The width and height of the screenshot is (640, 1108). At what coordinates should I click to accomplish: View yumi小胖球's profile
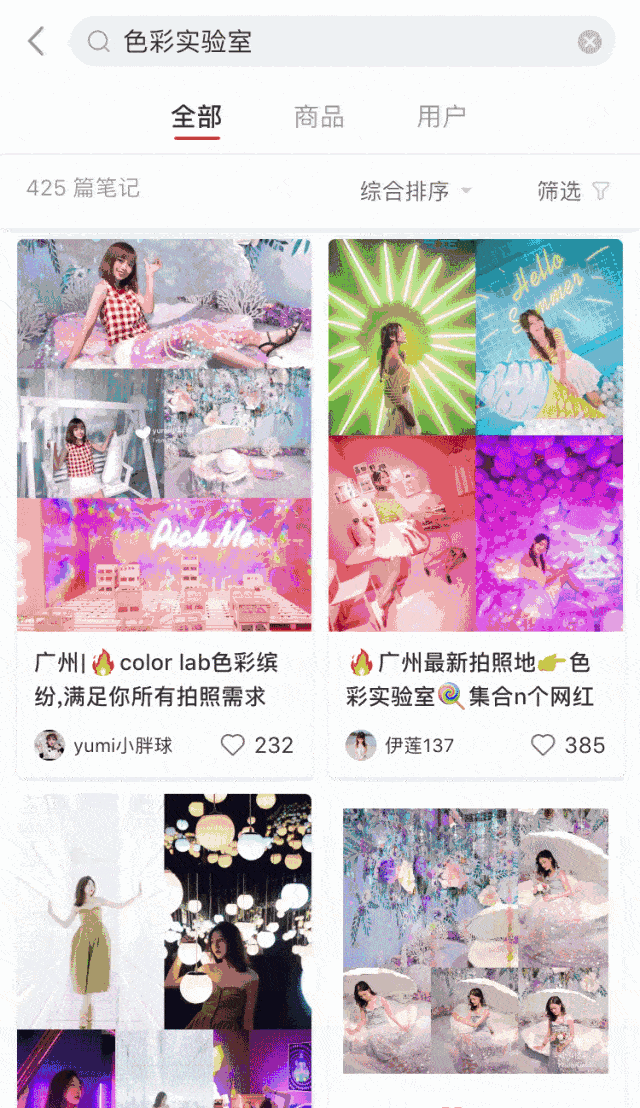[104, 745]
